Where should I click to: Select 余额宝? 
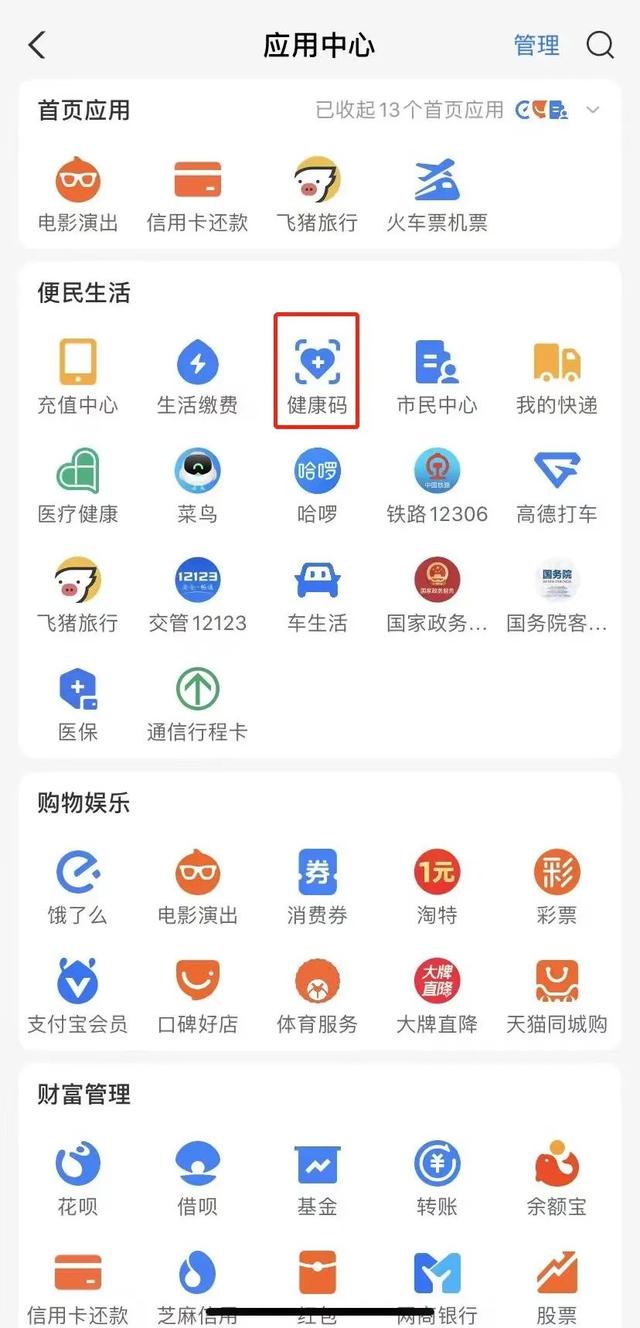[557, 1179]
